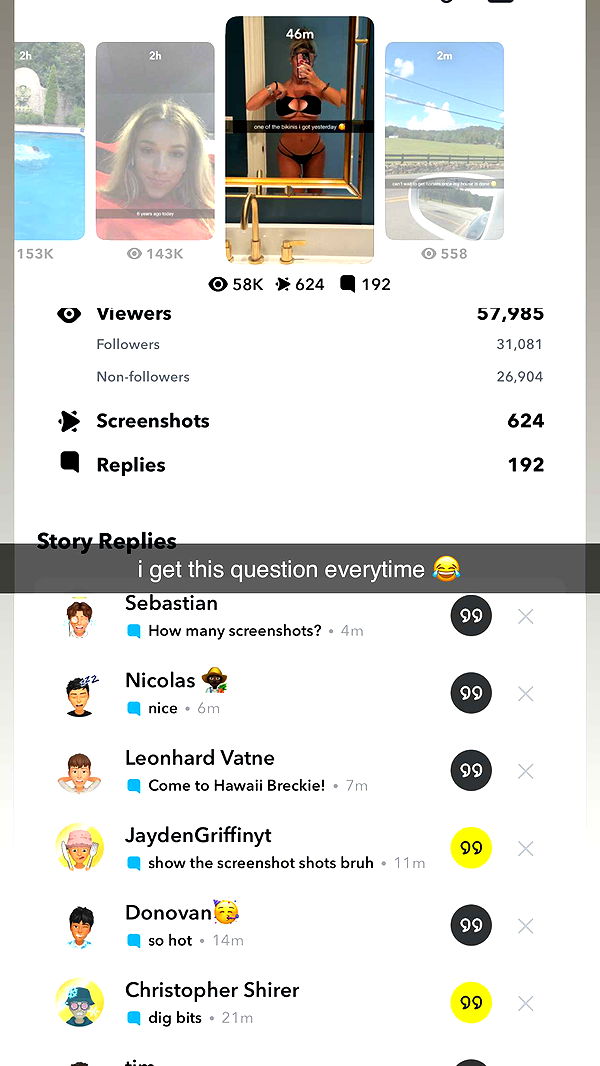Quote Leonhard Vatne's reply
The width and height of the screenshot is (600, 1066).
[x=471, y=771]
